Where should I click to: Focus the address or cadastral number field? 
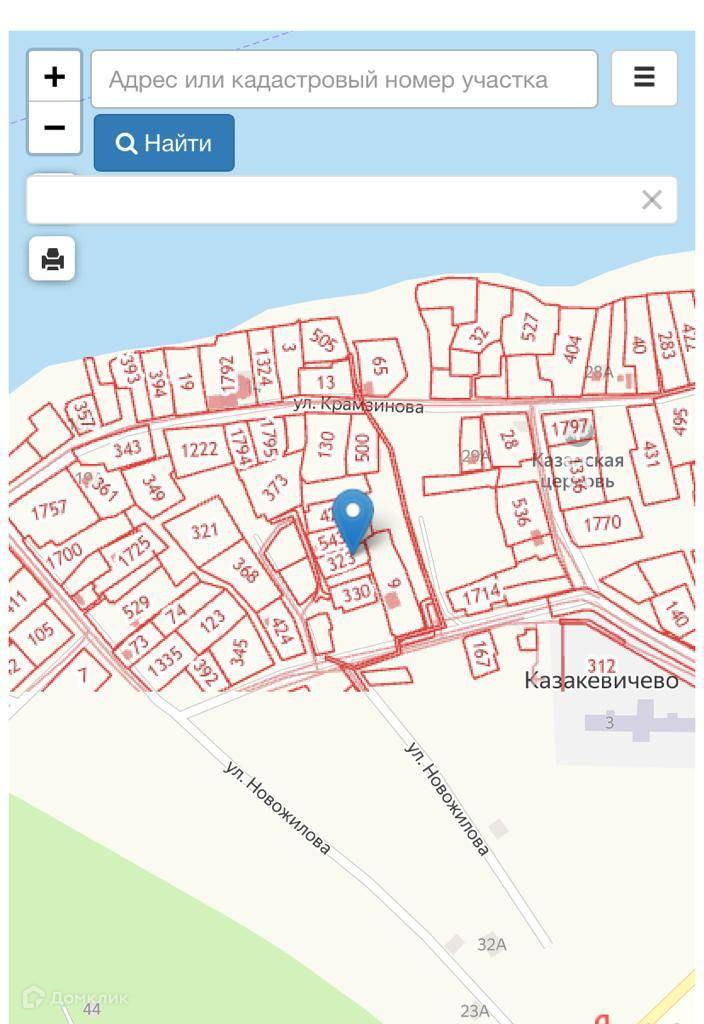(x=344, y=79)
